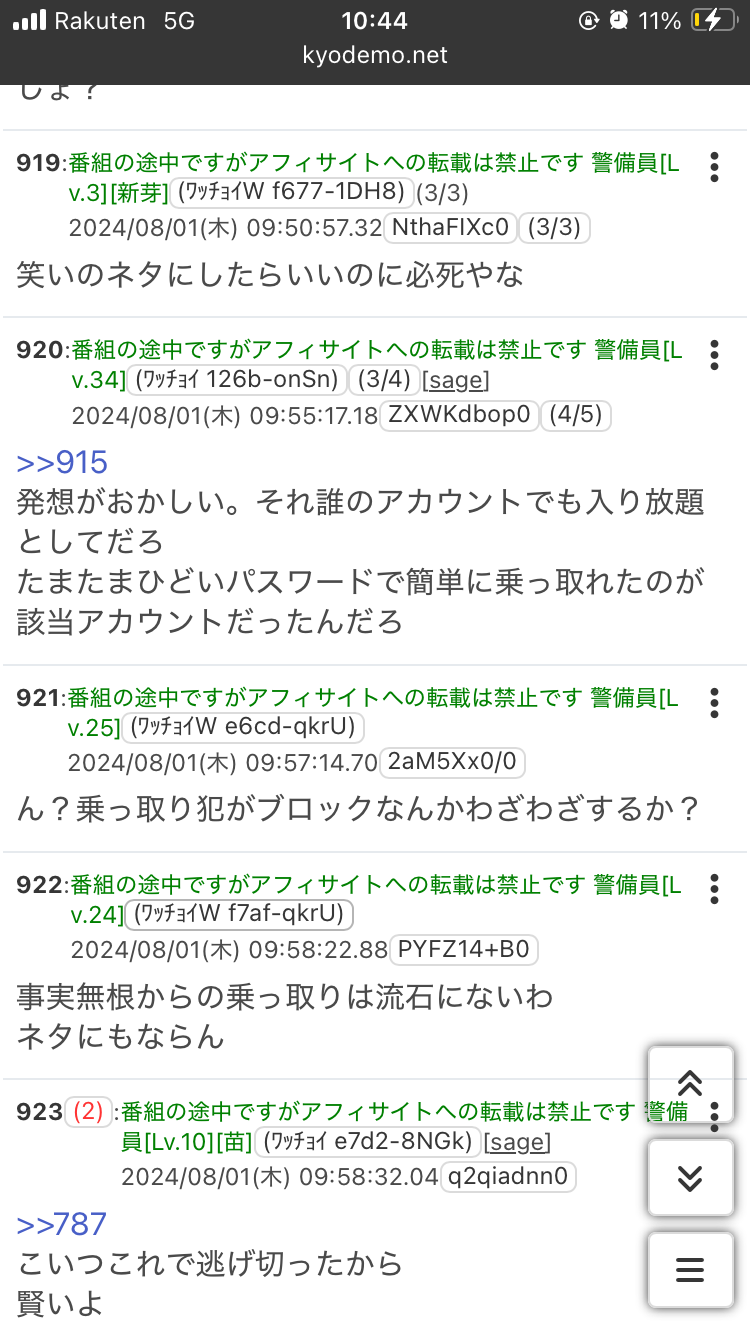Tap the scroll-to-top chevron button
750x1334 pixels.
click(689, 1083)
